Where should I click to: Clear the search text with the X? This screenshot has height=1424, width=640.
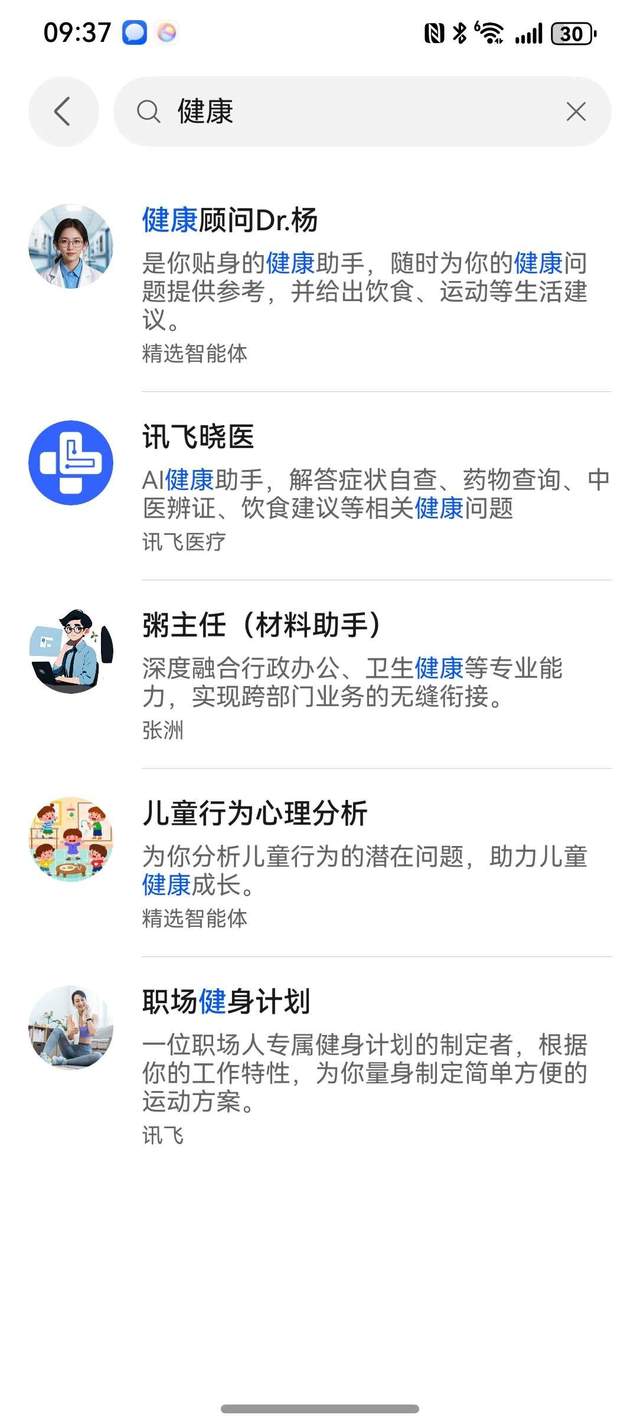[576, 112]
